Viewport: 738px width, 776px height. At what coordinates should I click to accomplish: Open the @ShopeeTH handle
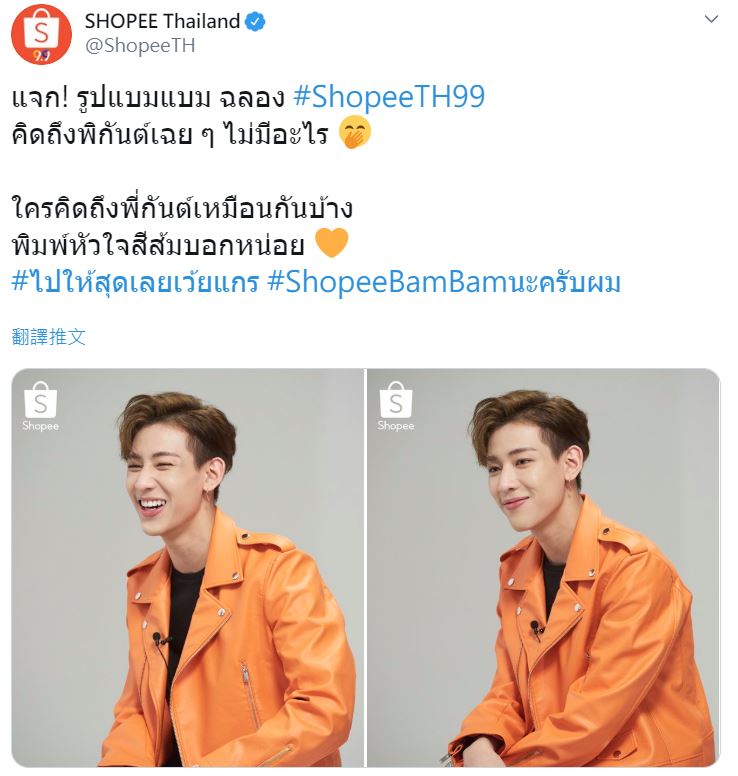pos(139,46)
